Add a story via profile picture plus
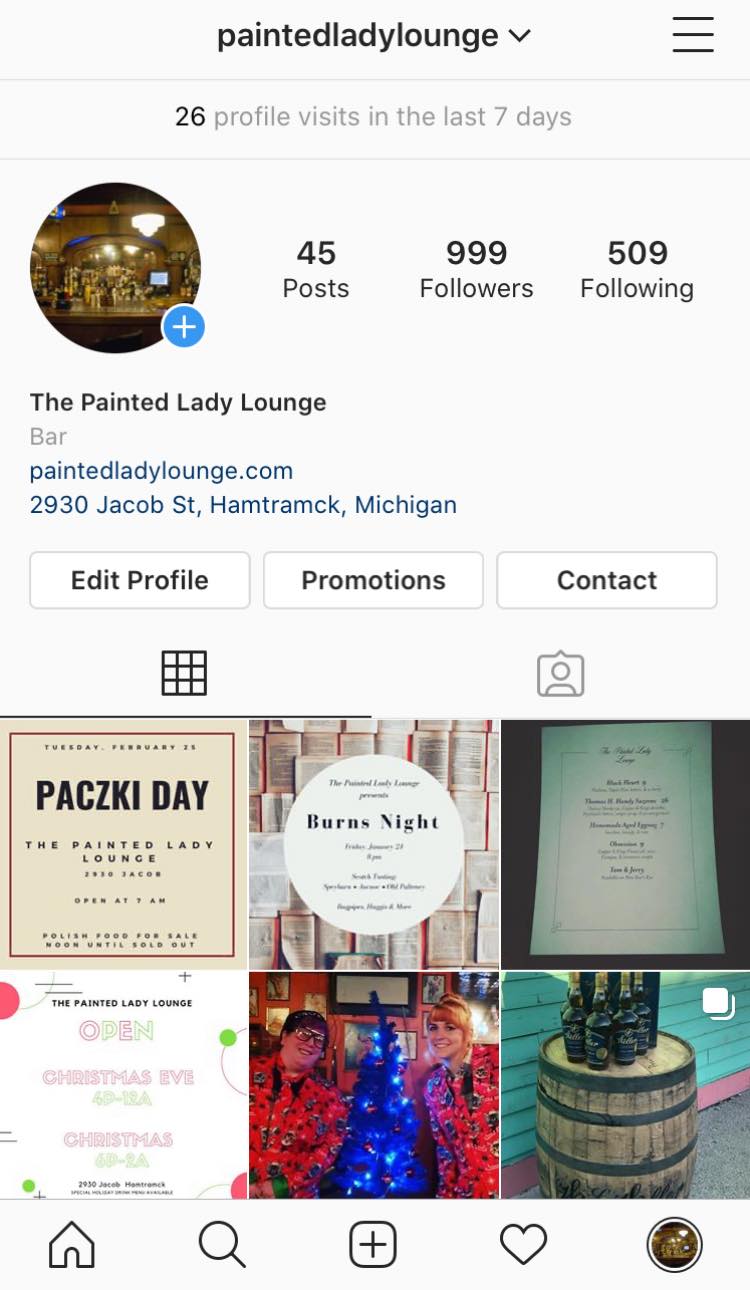750x1290 pixels. 184,327
